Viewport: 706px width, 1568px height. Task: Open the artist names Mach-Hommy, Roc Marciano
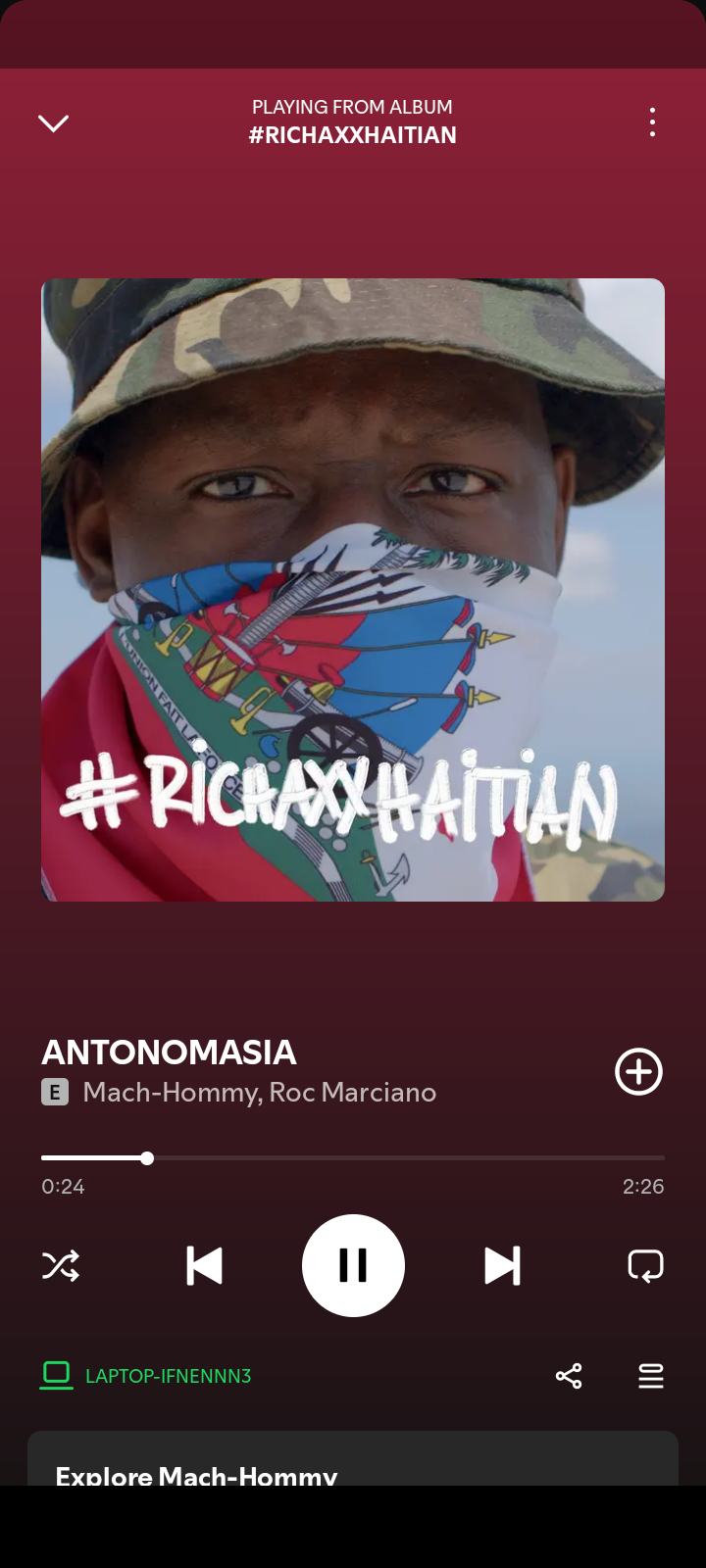(260, 1092)
